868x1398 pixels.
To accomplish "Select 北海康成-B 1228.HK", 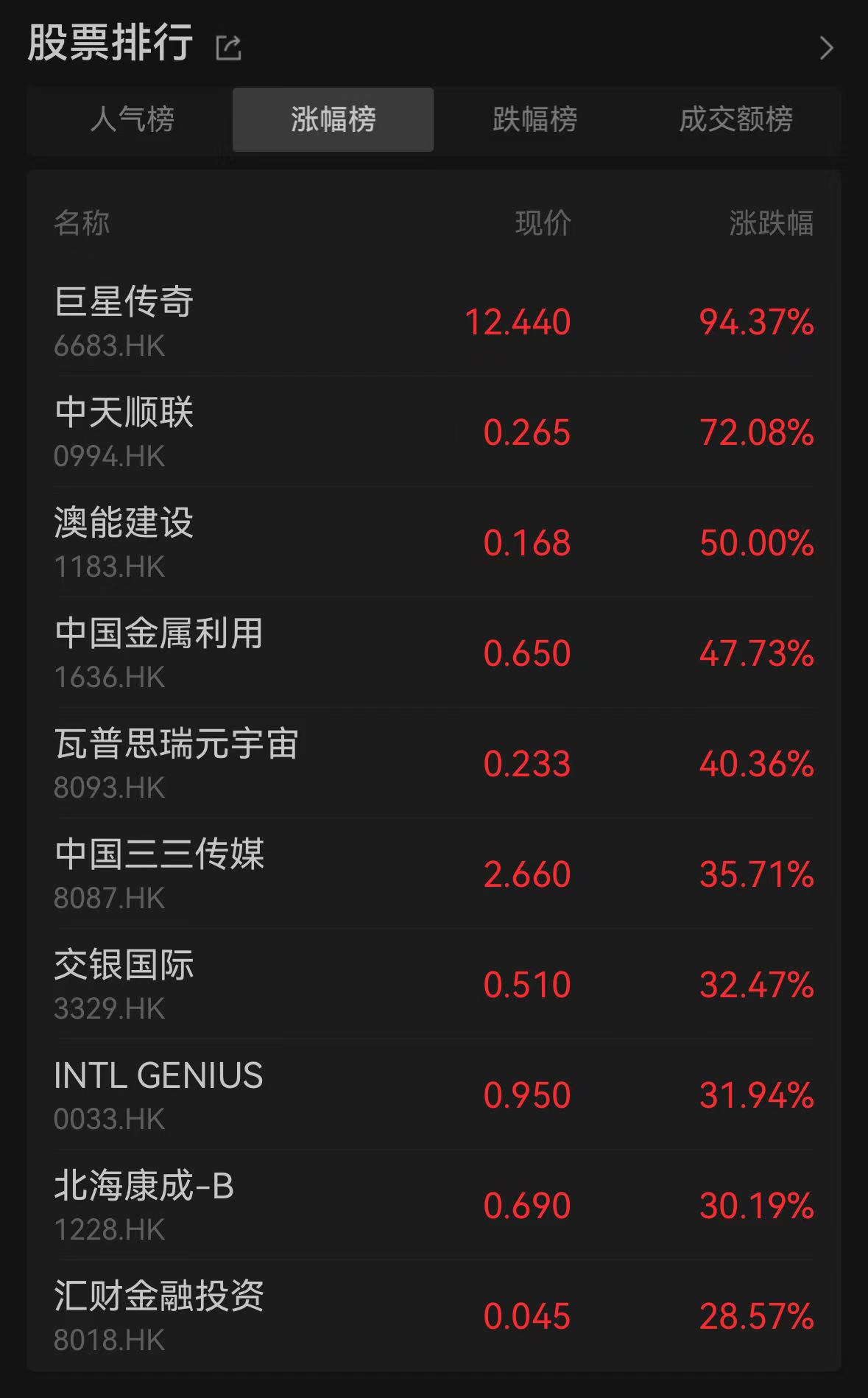I will click(434, 1206).
